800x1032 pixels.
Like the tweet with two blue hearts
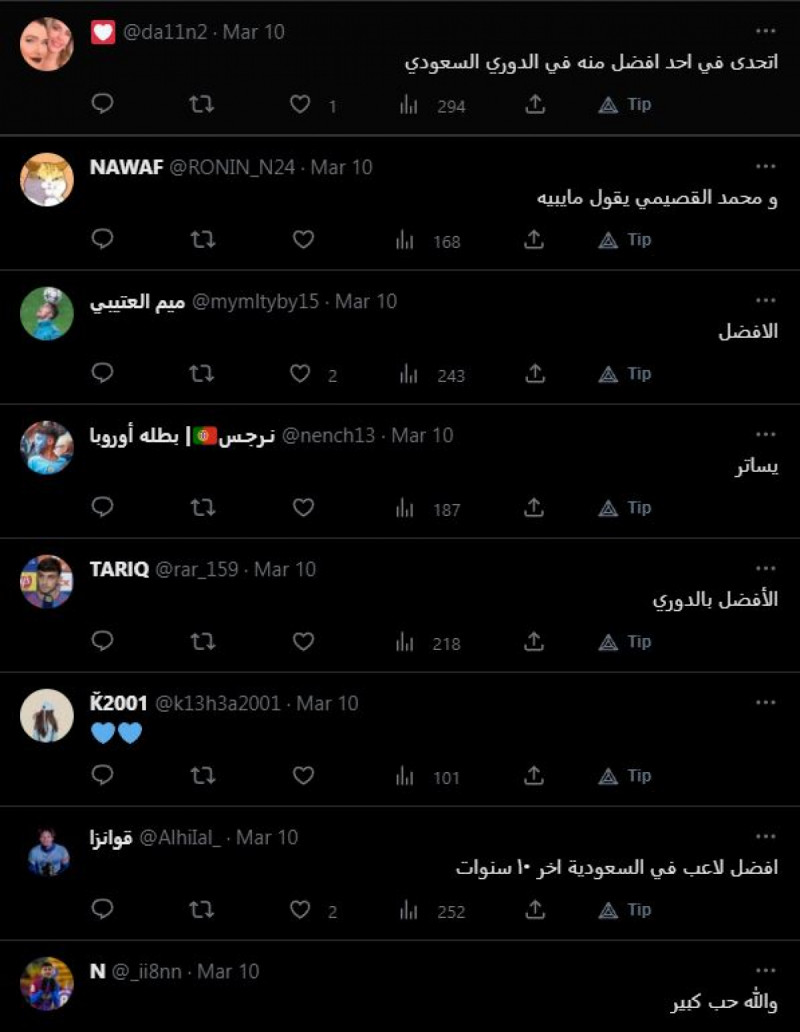[x=302, y=774]
